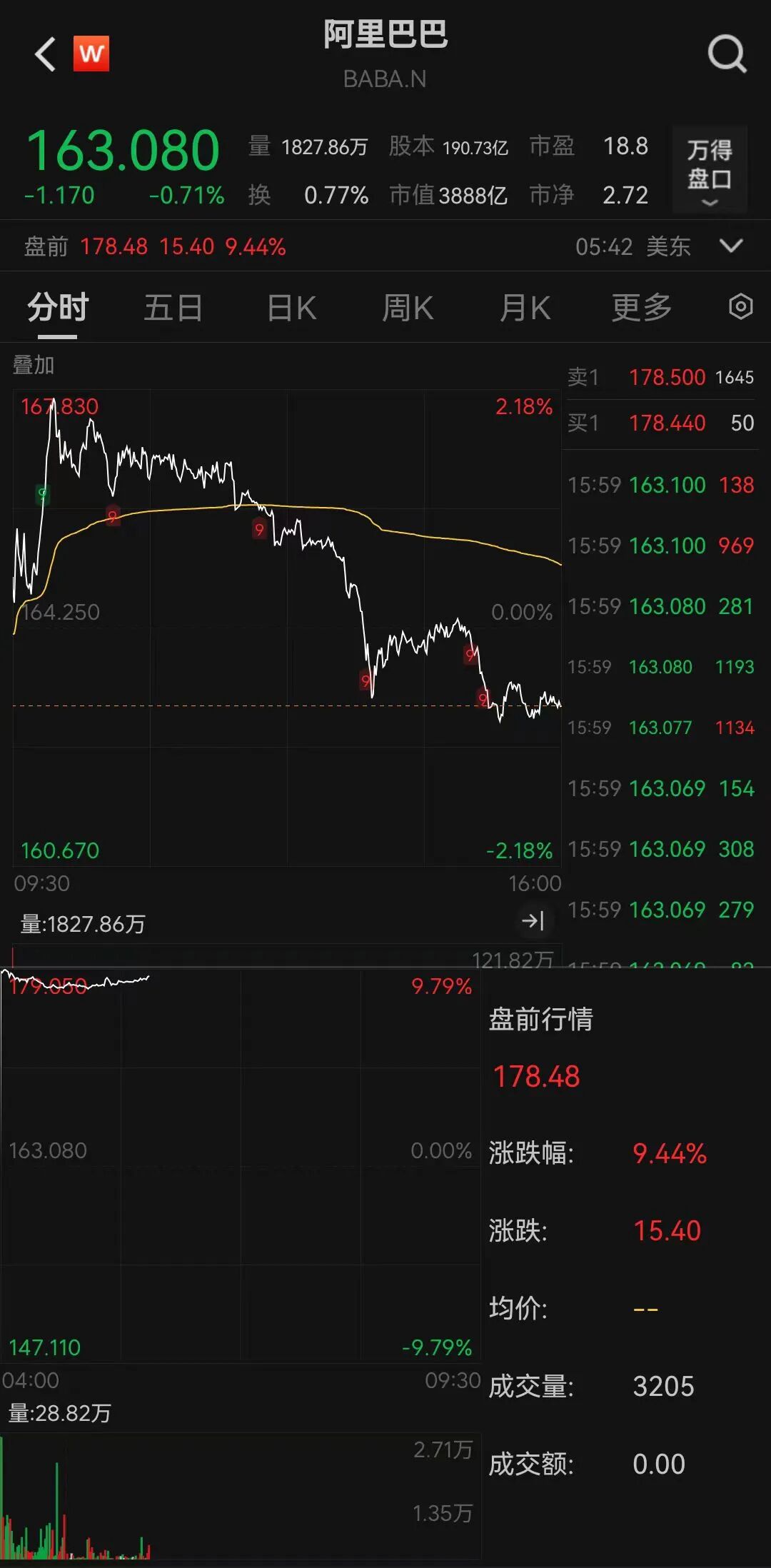Select the 分时 chart tab
The width and height of the screenshot is (771, 1568).
58,308
